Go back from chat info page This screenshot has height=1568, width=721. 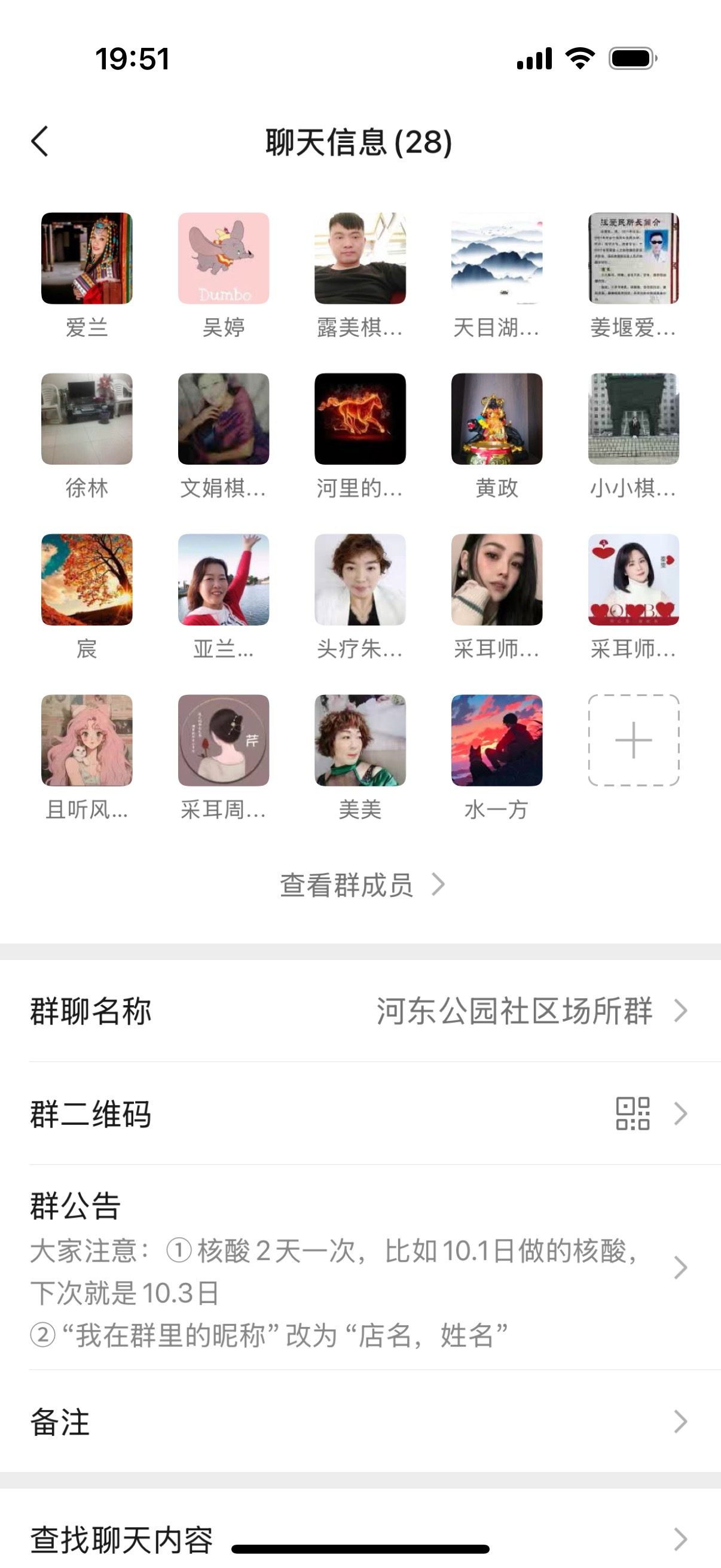[x=40, y=142]
